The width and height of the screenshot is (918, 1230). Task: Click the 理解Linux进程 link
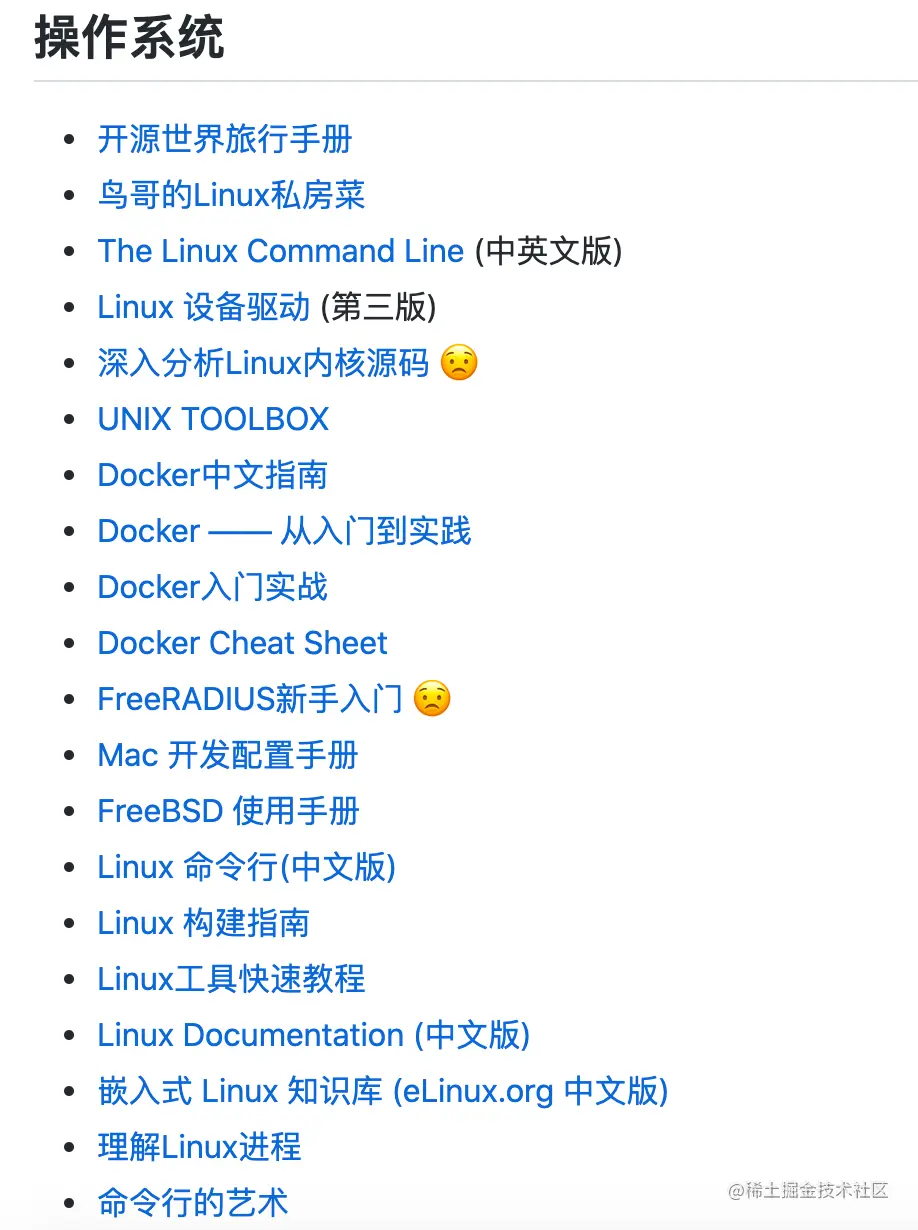pyautogui.click(x=199, y=1147)
